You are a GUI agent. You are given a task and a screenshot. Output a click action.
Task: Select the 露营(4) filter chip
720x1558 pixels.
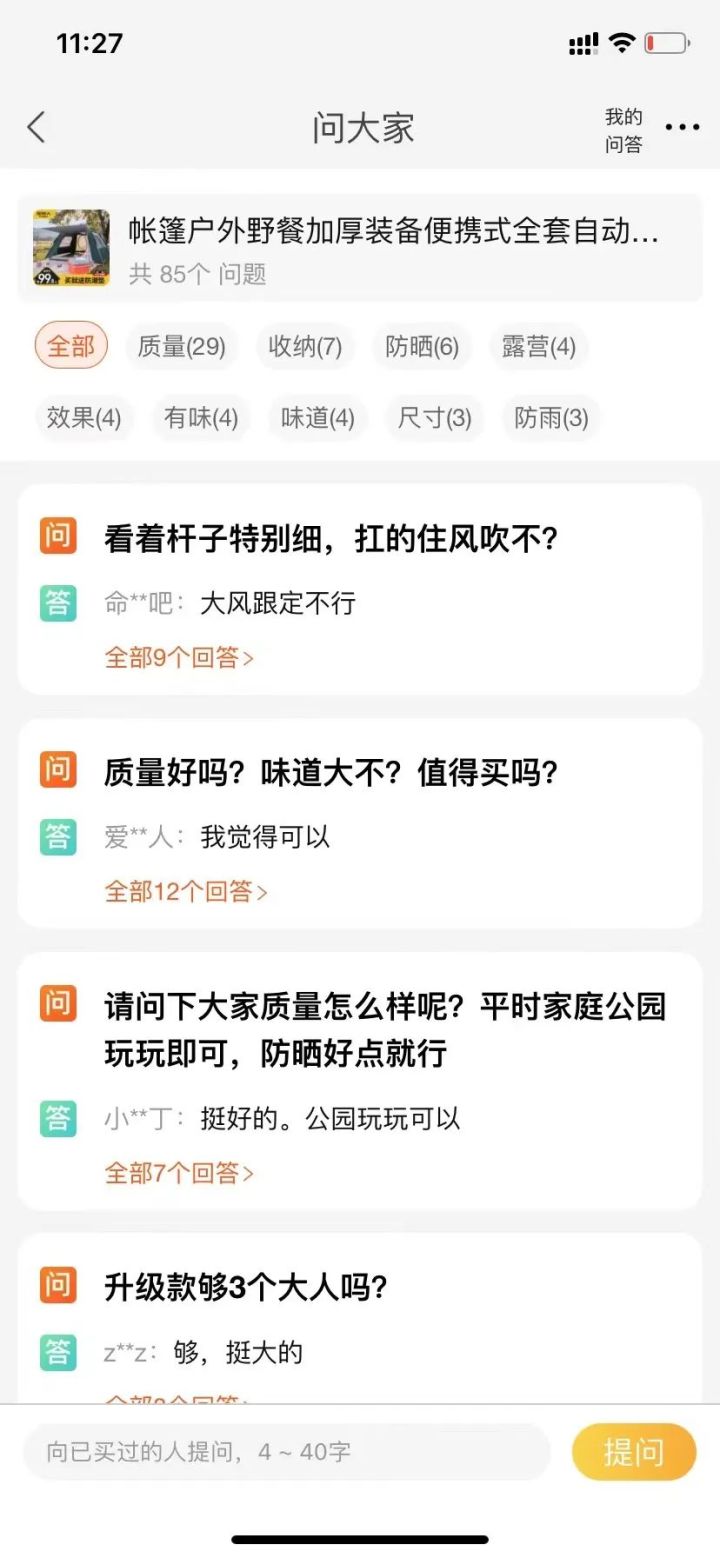[539, 347]
